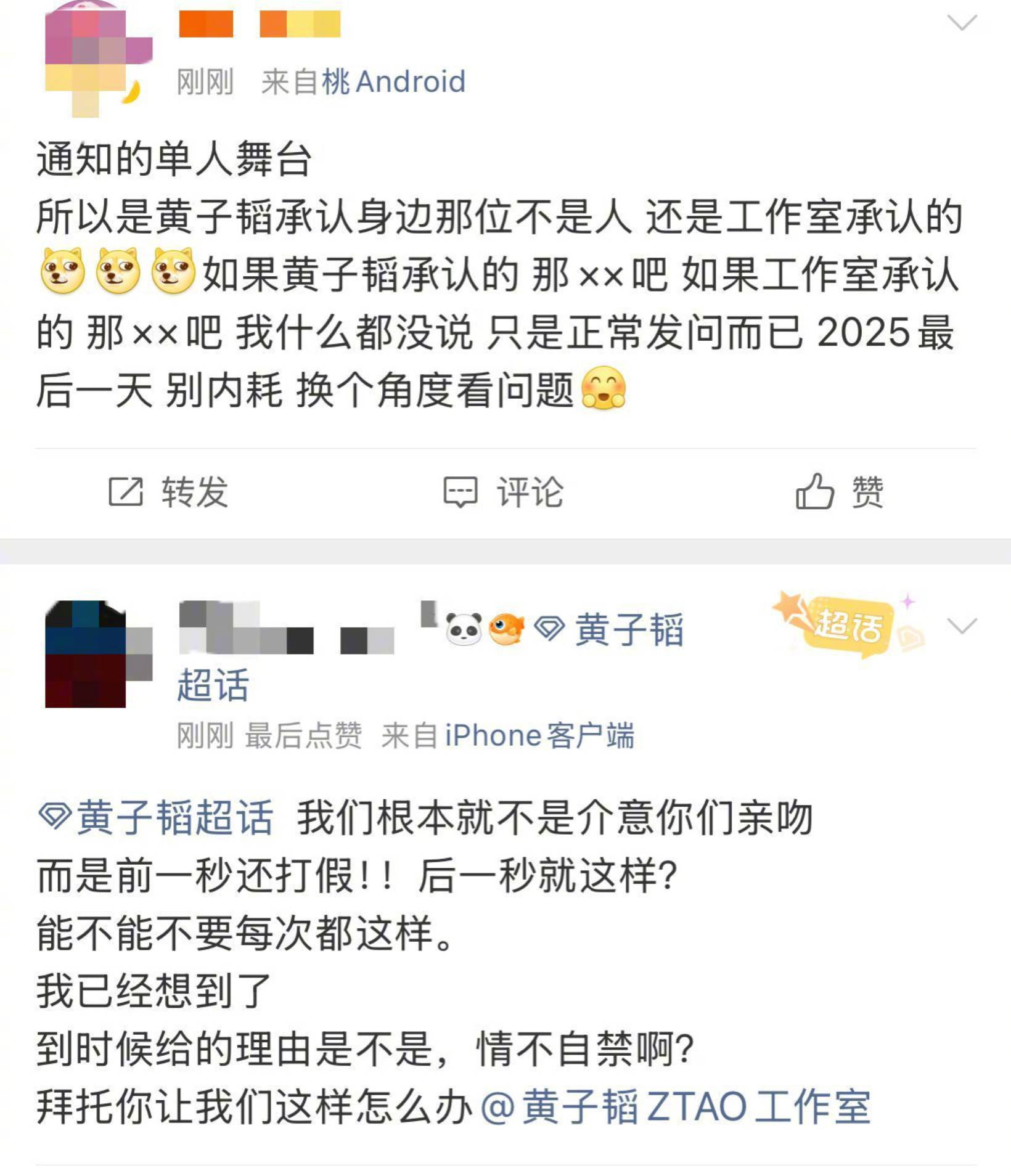
Task: Open the 黄子韬超话 topic link in the post text
Action: point(157,818)
